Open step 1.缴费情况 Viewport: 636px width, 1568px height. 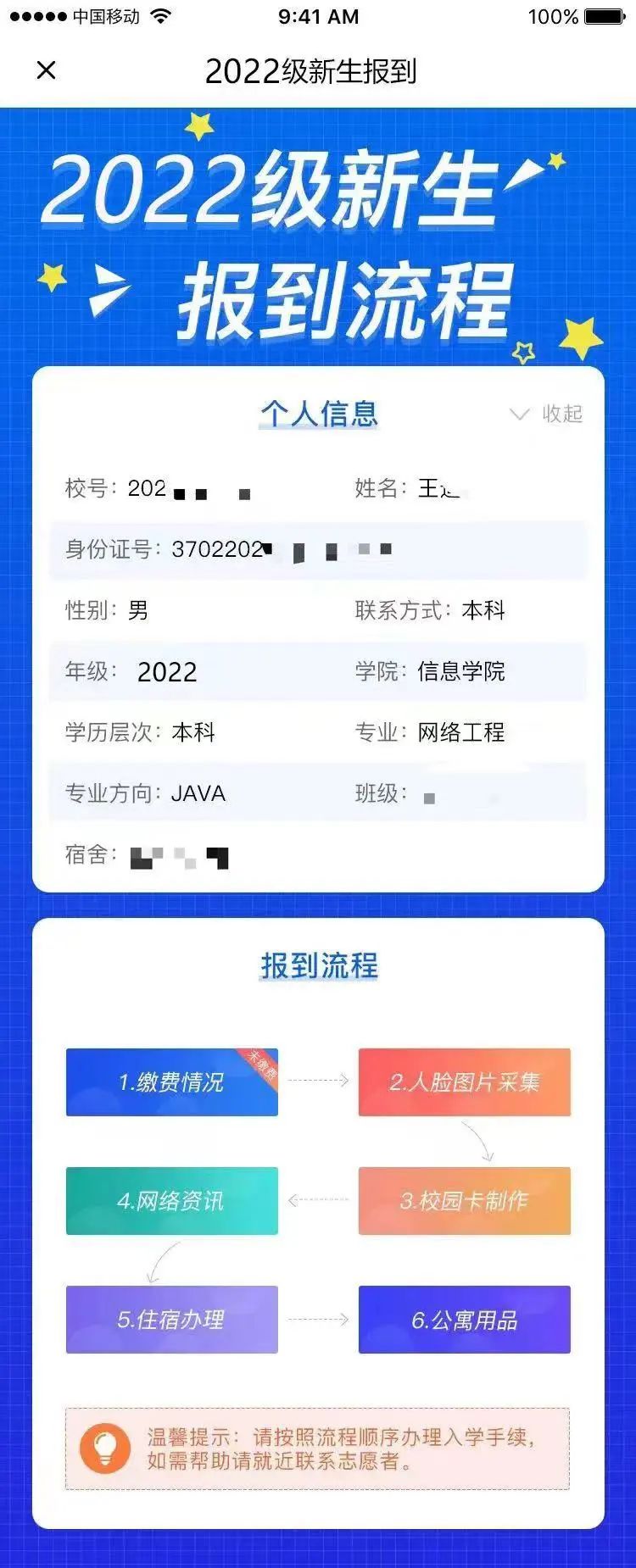pyautogui.click(x=172, y=1082)
